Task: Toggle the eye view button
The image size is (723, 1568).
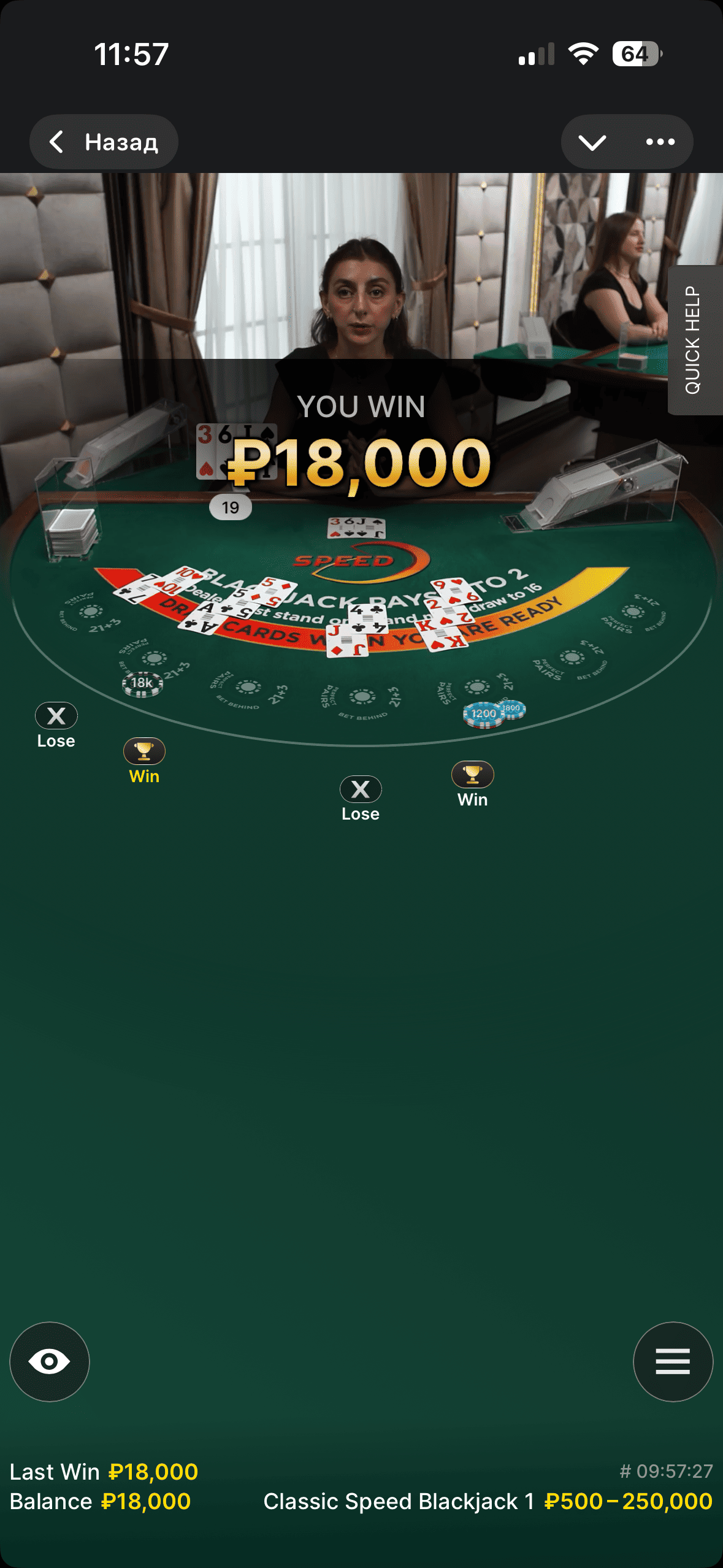Action: (x=50, y=1361)
